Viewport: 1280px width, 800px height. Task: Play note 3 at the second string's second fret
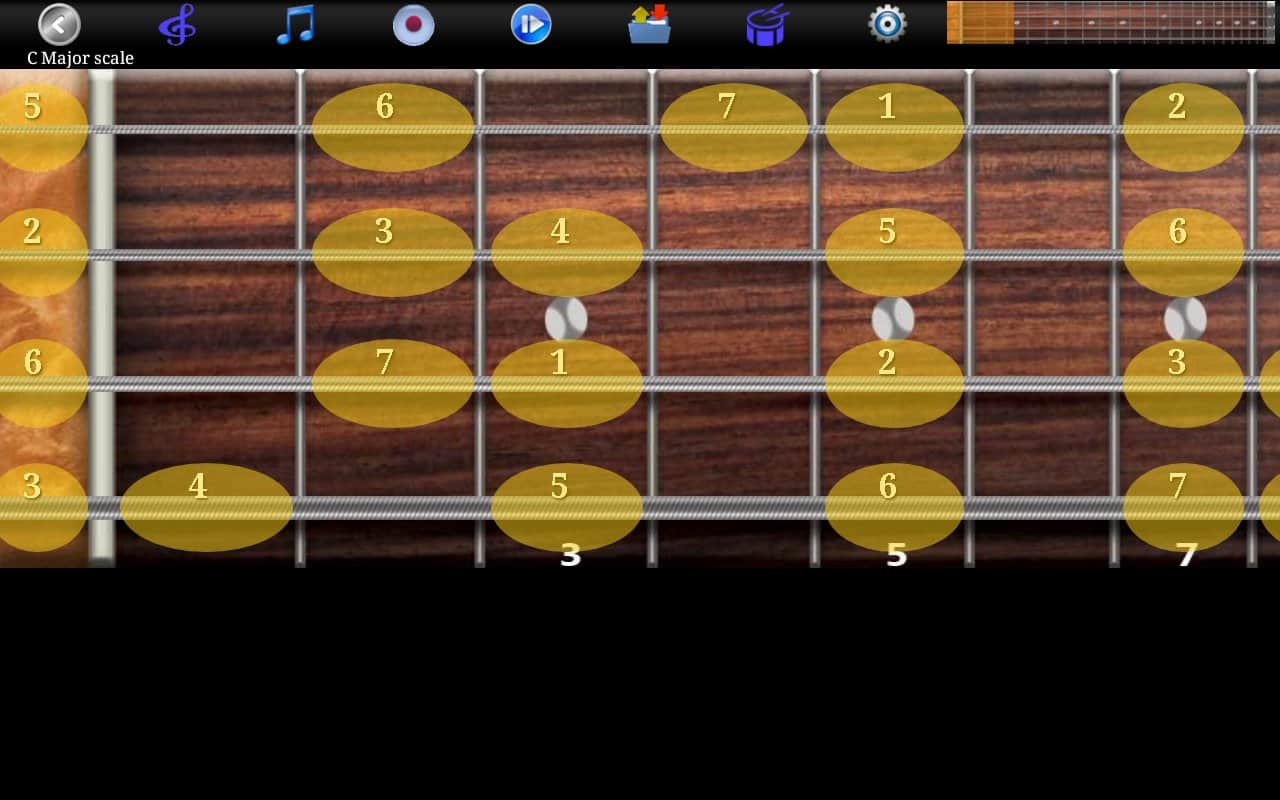point(392,252)
